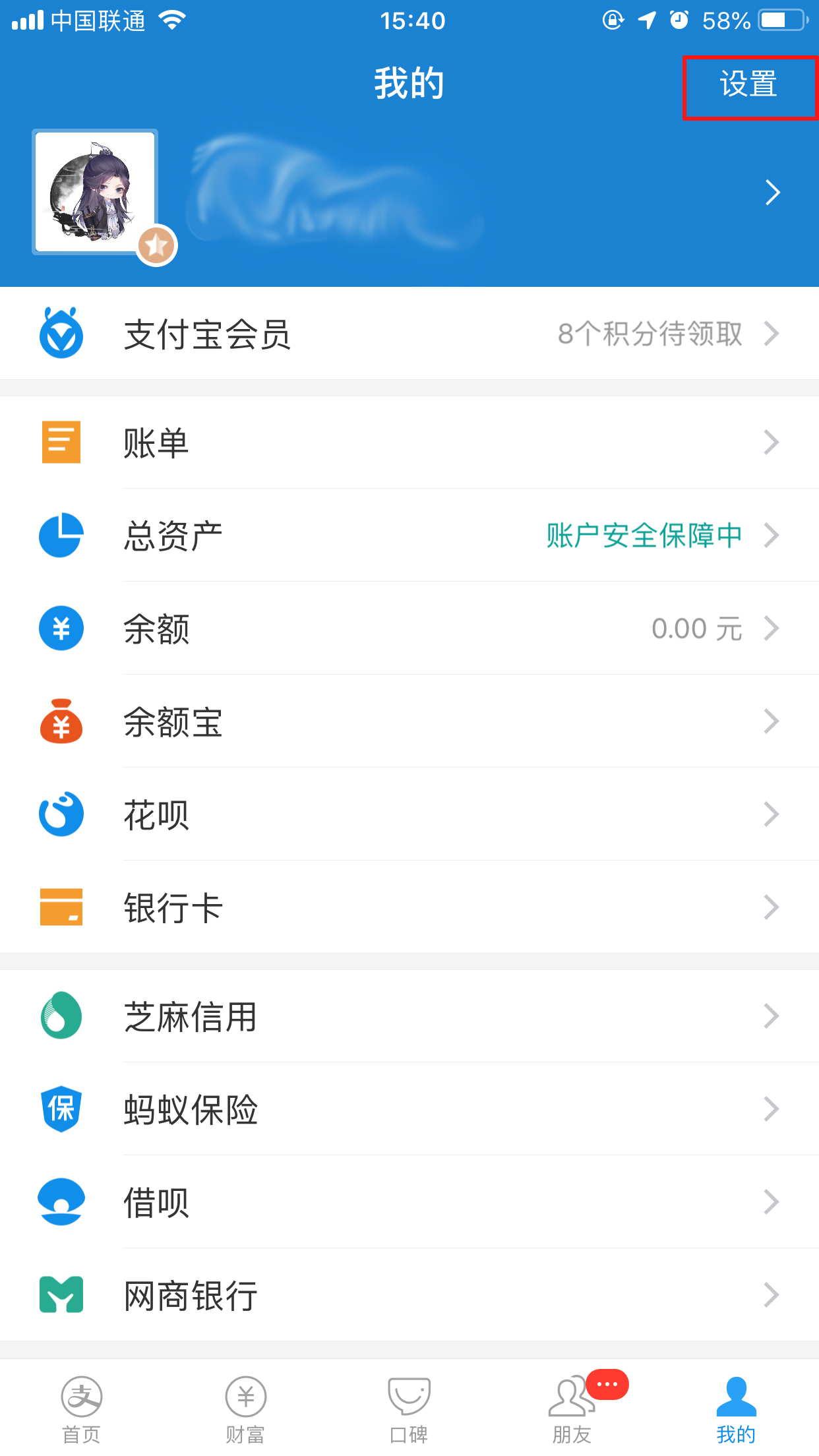
Task: Tap the 网商银行 MYbank icon
Action: [x=60, y=1295]
